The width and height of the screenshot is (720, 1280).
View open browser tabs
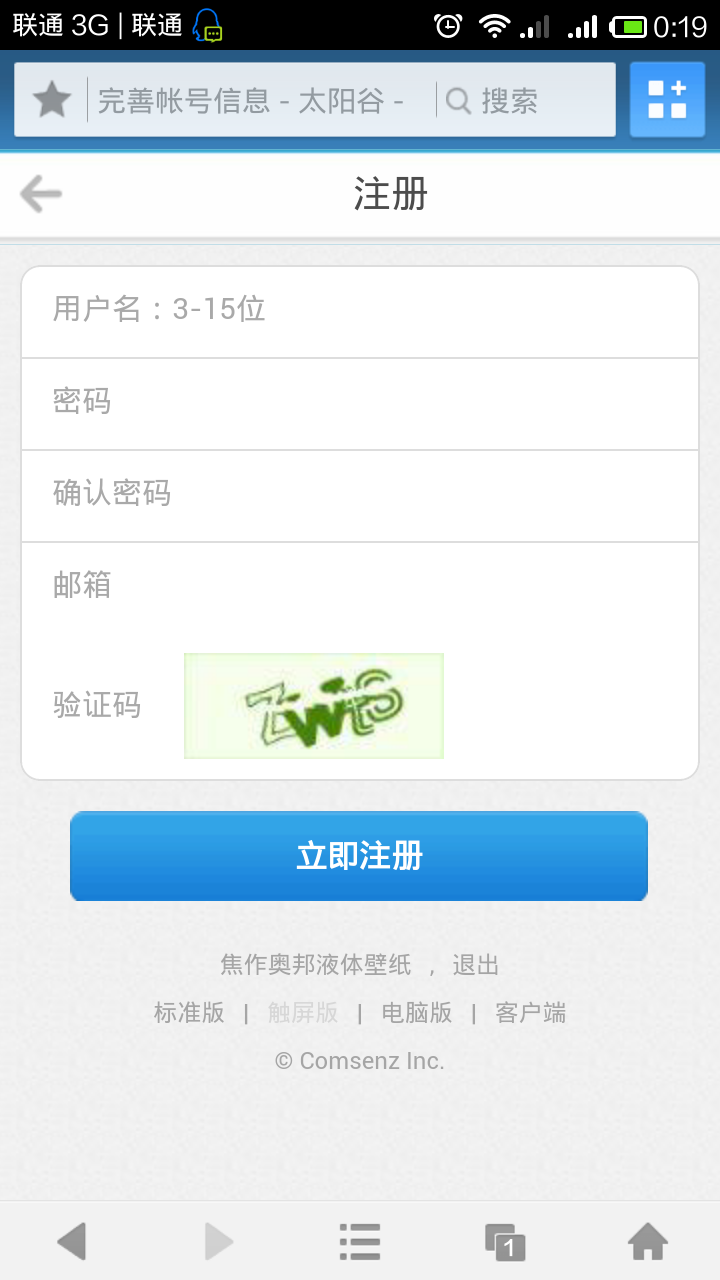[505, 1242]
